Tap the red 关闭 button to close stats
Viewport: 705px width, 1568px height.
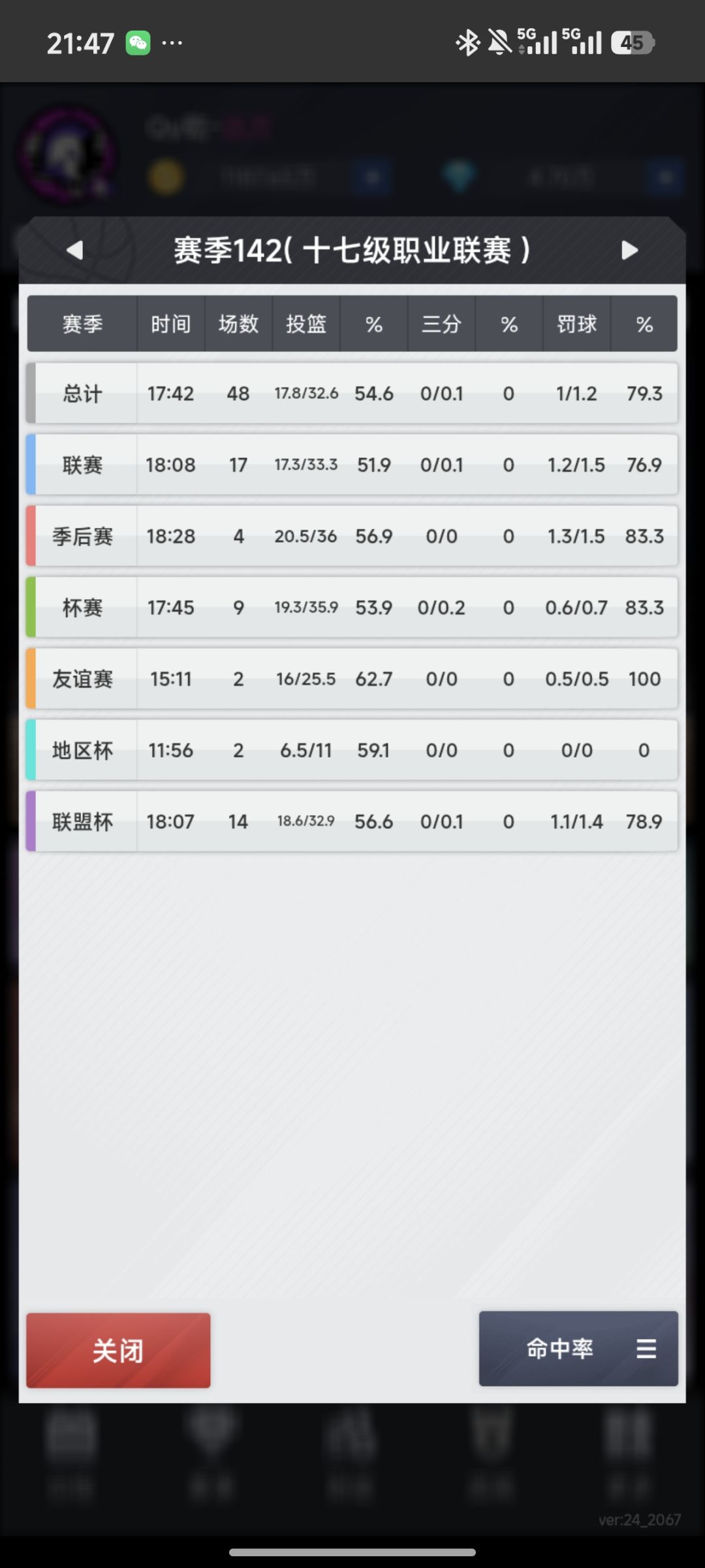[x=118, y=1350]
